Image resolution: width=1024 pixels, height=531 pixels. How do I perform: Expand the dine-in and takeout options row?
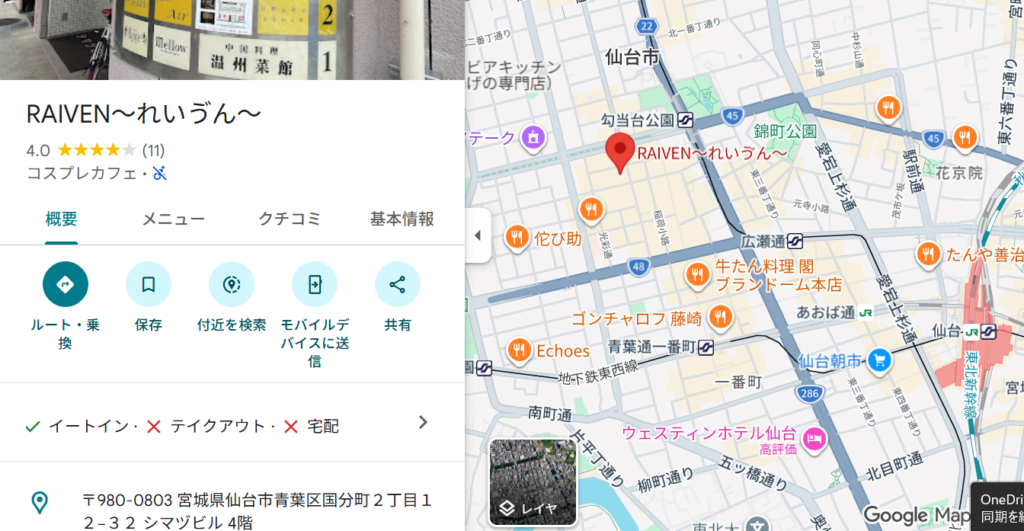pyautogui.click(x=423, y=422)
